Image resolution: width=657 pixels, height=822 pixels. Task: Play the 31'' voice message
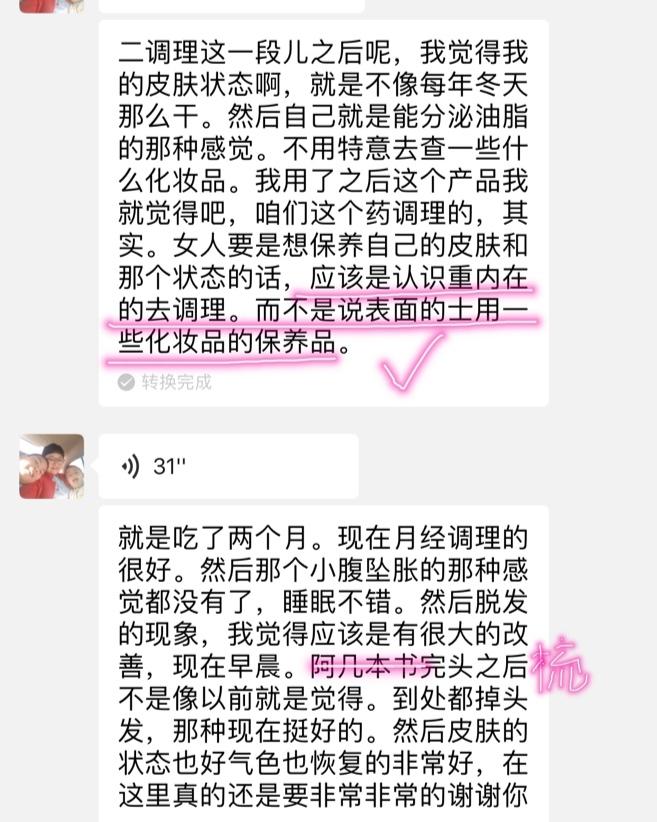point(229,466)
